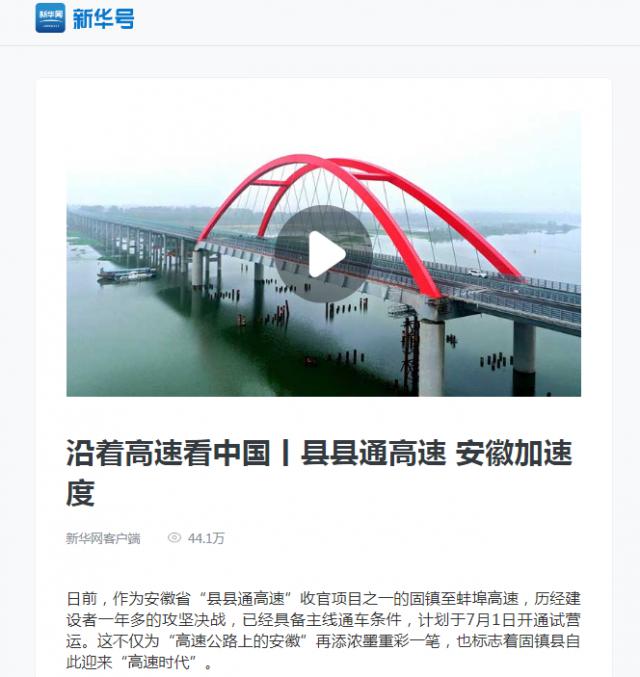Open the 新华网客户端 source link
The image size is (640, 677).
pyautogui.click(x=103, y=538)
